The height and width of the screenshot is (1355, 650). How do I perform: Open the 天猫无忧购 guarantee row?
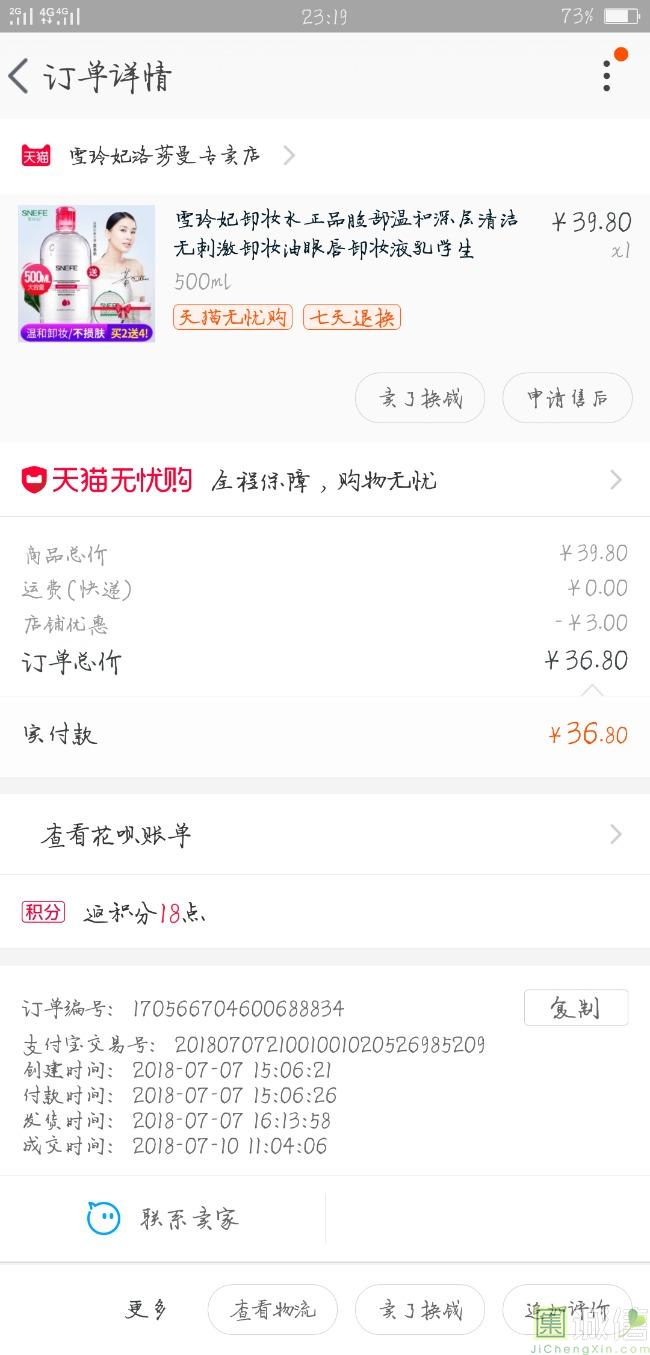(x=324, y=481)
